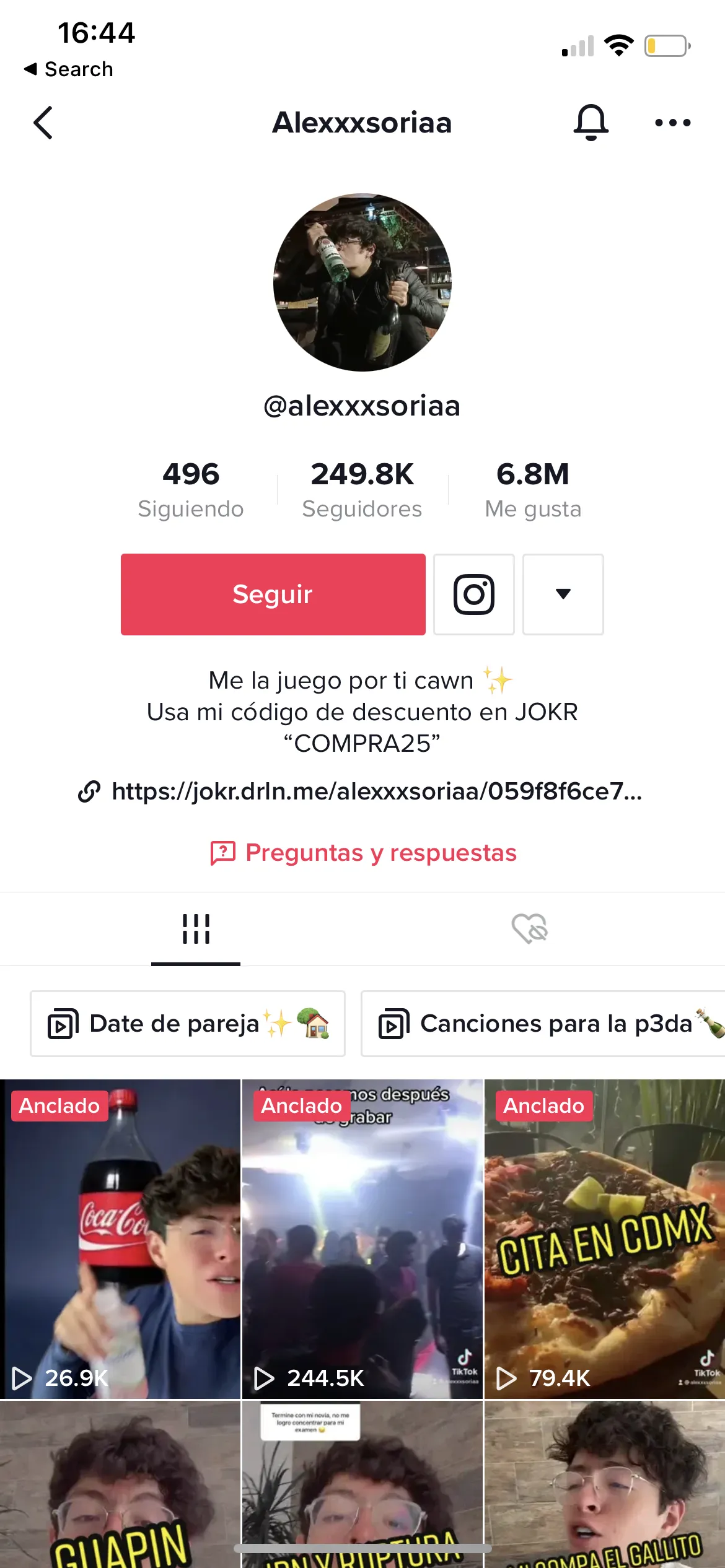The image size is (725, 1568).
Task: Open the linked Instagram profile
Action: click(x=474, y=595)
